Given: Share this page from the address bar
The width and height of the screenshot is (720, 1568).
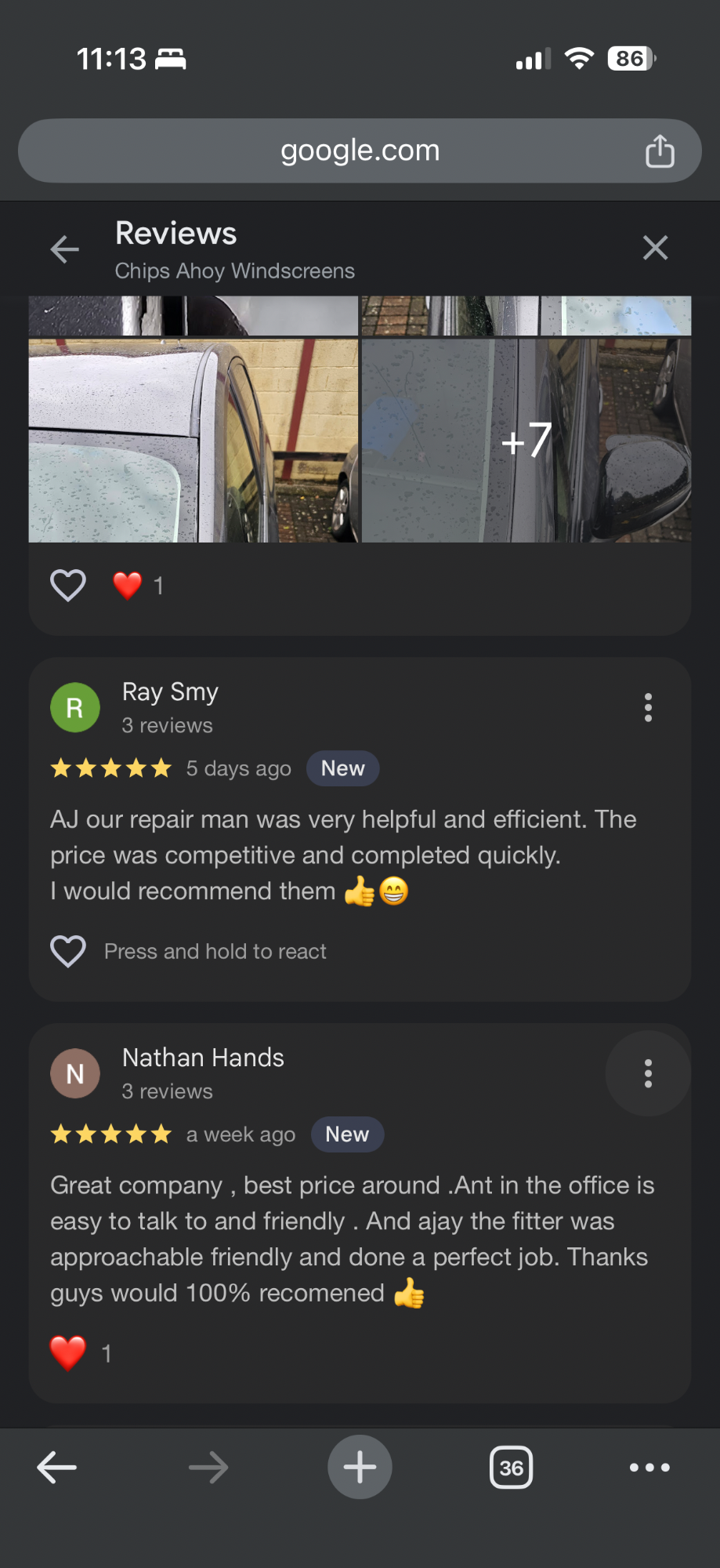Looking at the screenshot, I should [x=660, y=151].
